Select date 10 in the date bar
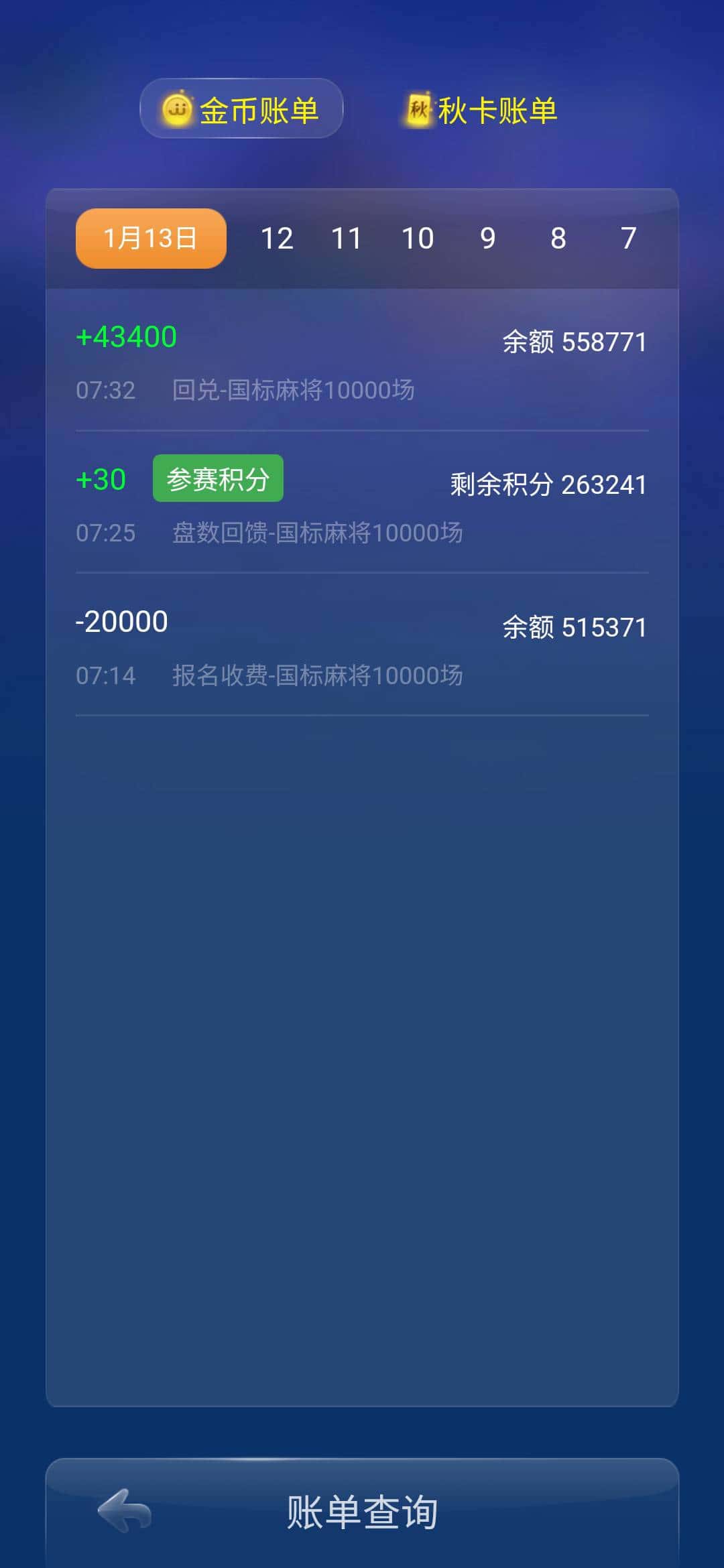Viewport: 724px width, 1568px height. 418,237
